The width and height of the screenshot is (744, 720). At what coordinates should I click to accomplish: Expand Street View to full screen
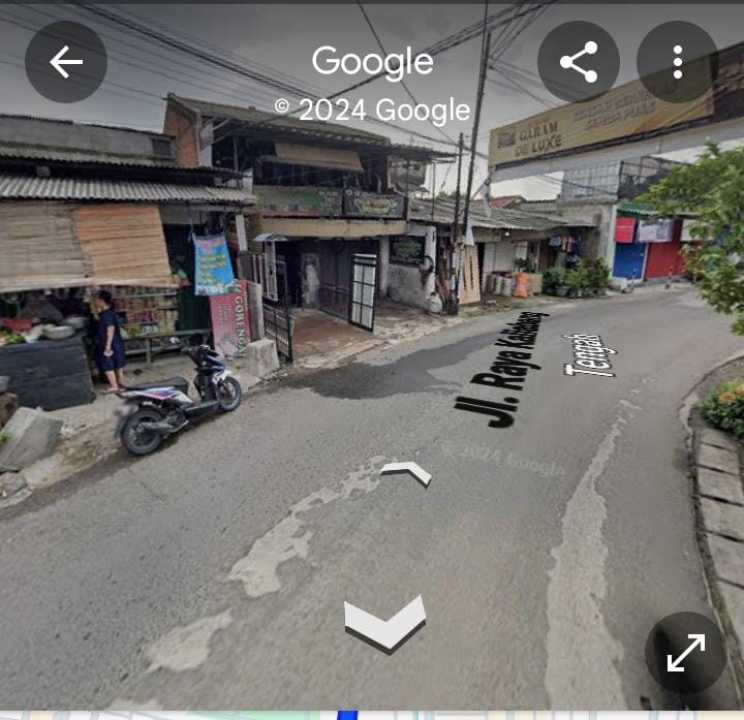[x=685, y=653]
